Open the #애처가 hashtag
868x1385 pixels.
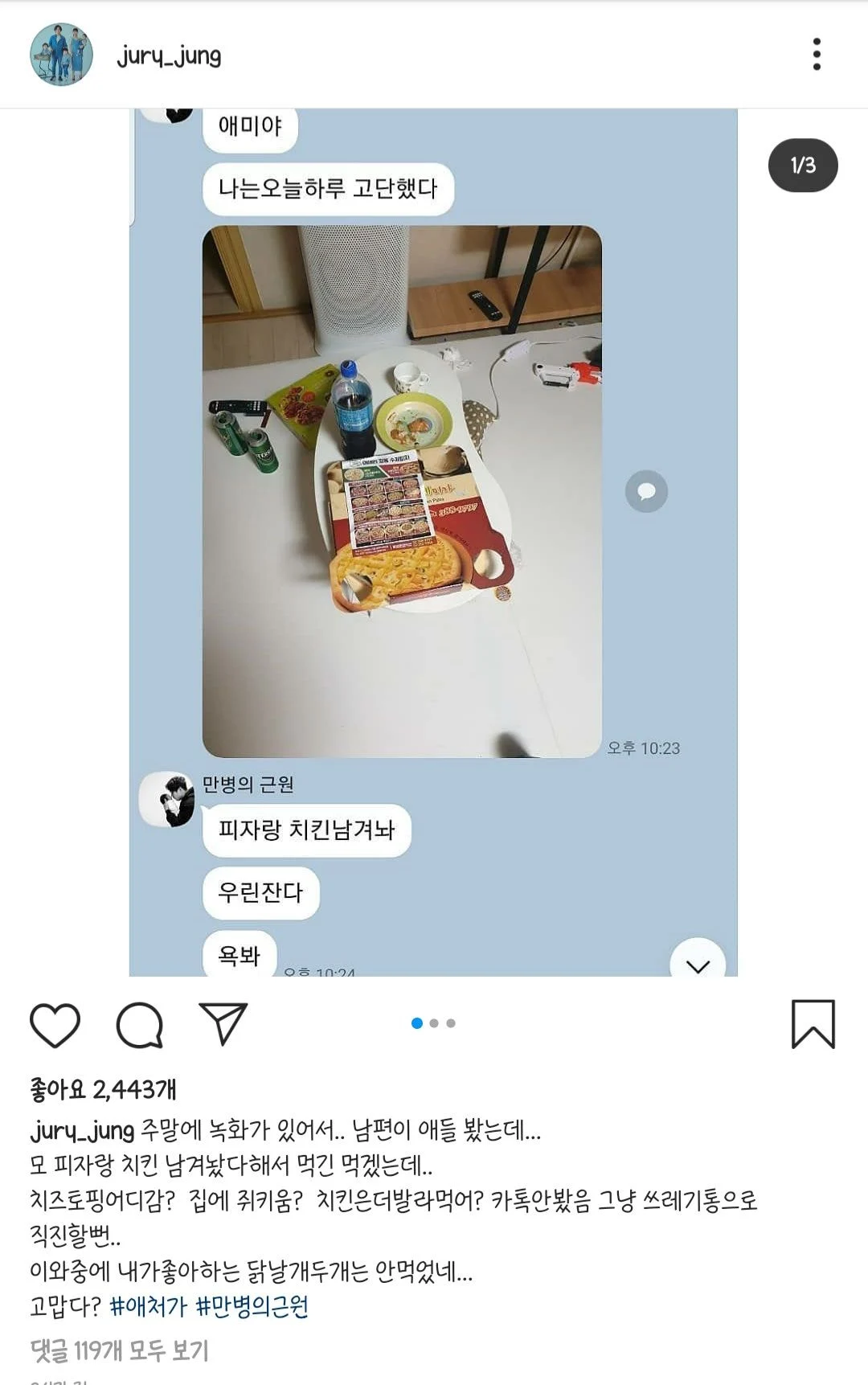point(148,1306)
